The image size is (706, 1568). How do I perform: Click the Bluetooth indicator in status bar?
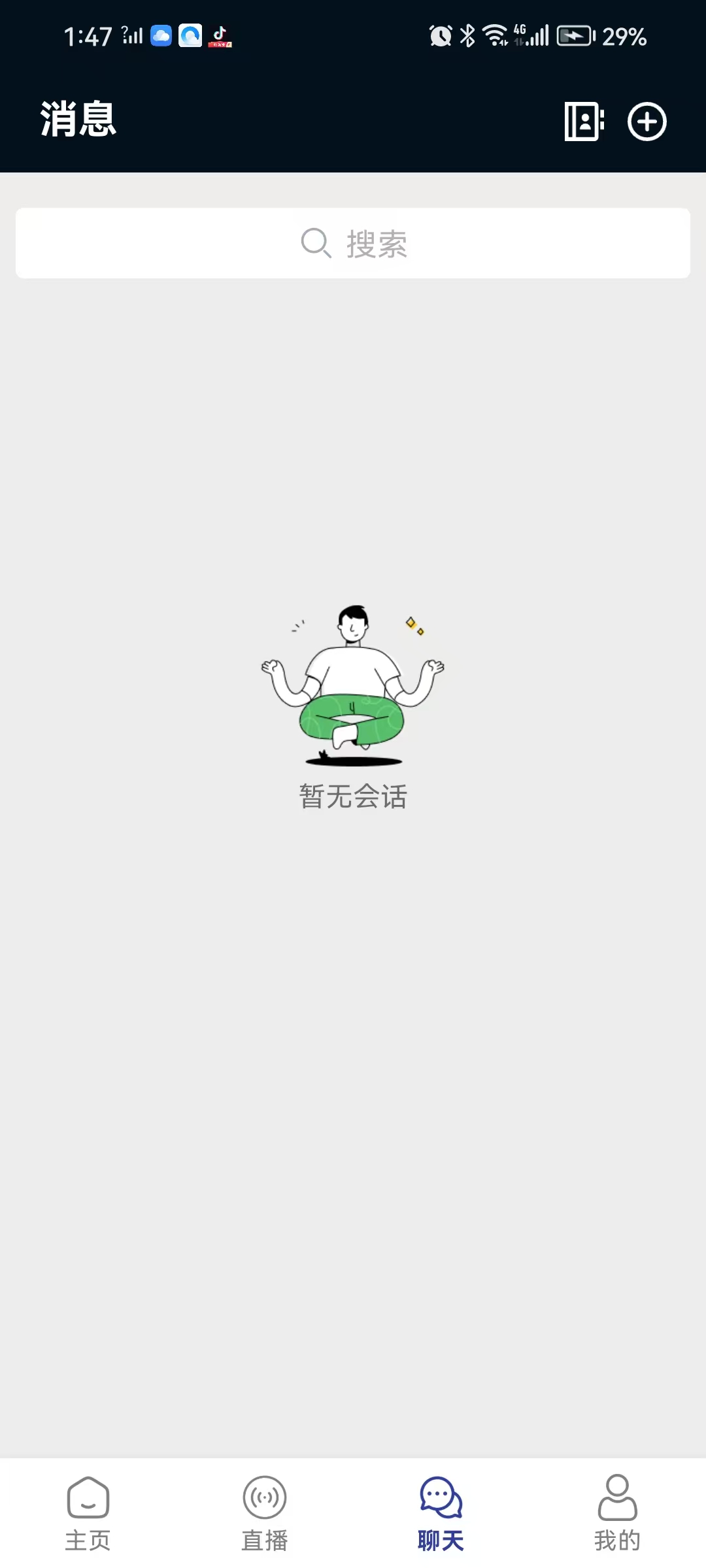click(x=468, y=36)
